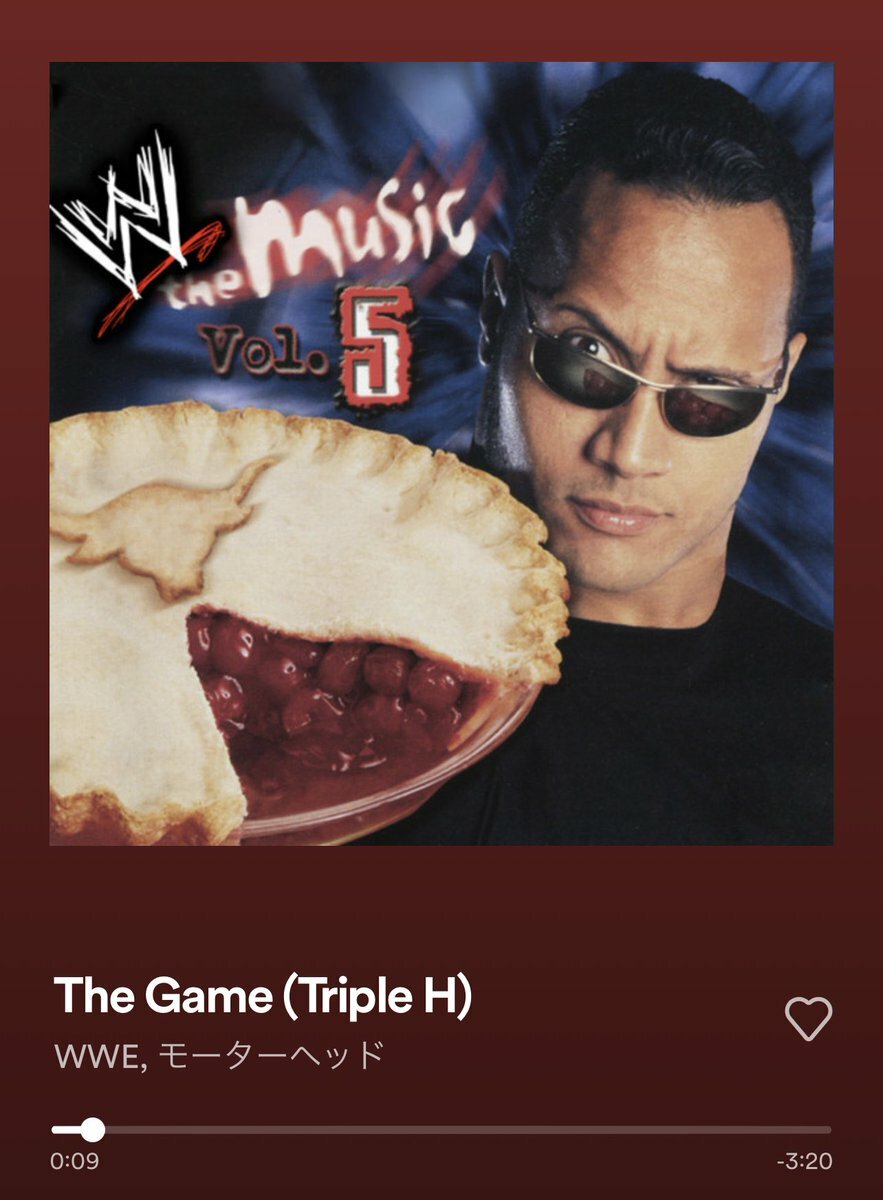The image size is (883, 1200).
Task: Like The Game (Triple H) with heart icon
Action: 808,1019
